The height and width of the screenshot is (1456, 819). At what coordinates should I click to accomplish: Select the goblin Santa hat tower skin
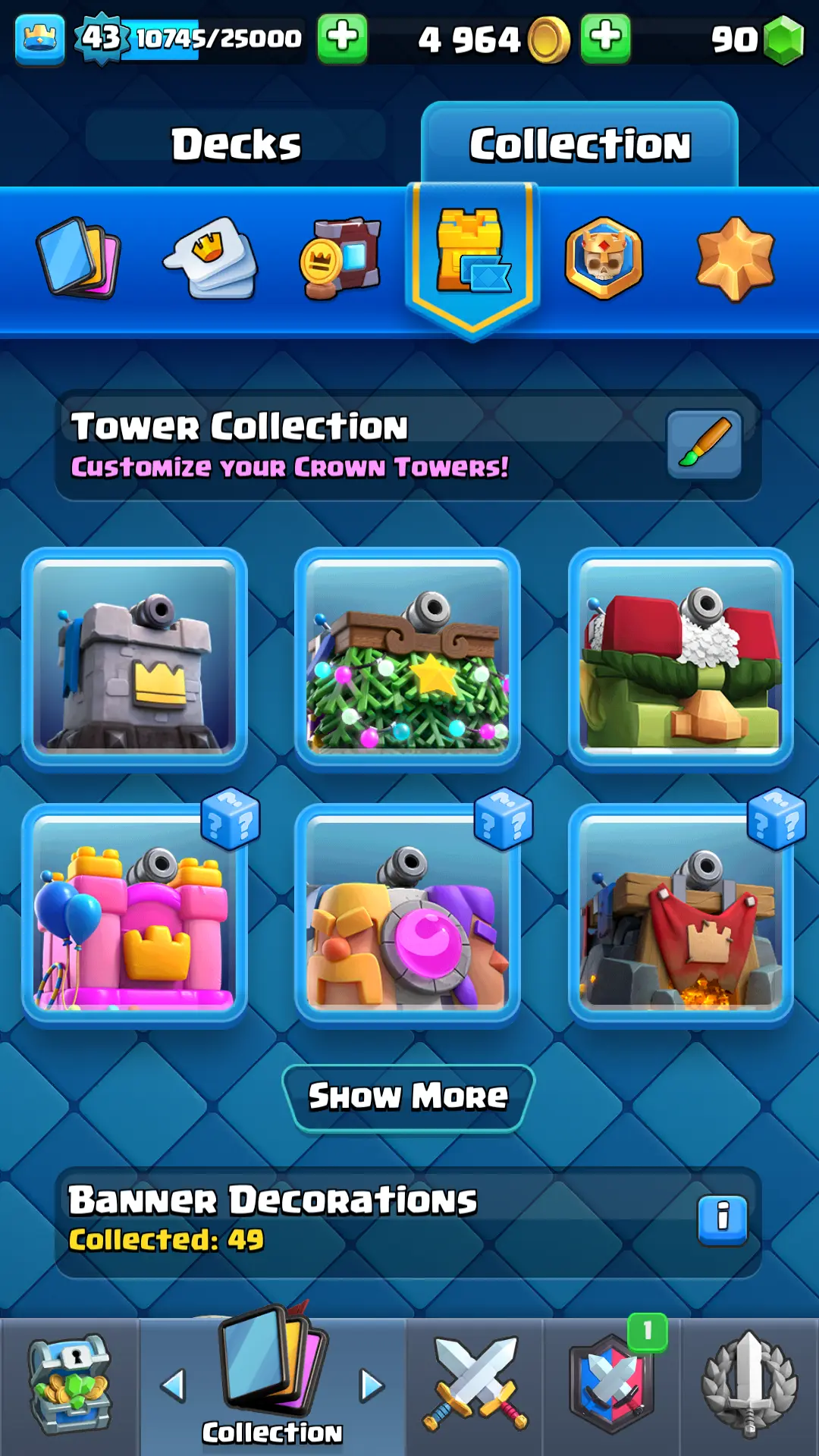pos(681,657)
